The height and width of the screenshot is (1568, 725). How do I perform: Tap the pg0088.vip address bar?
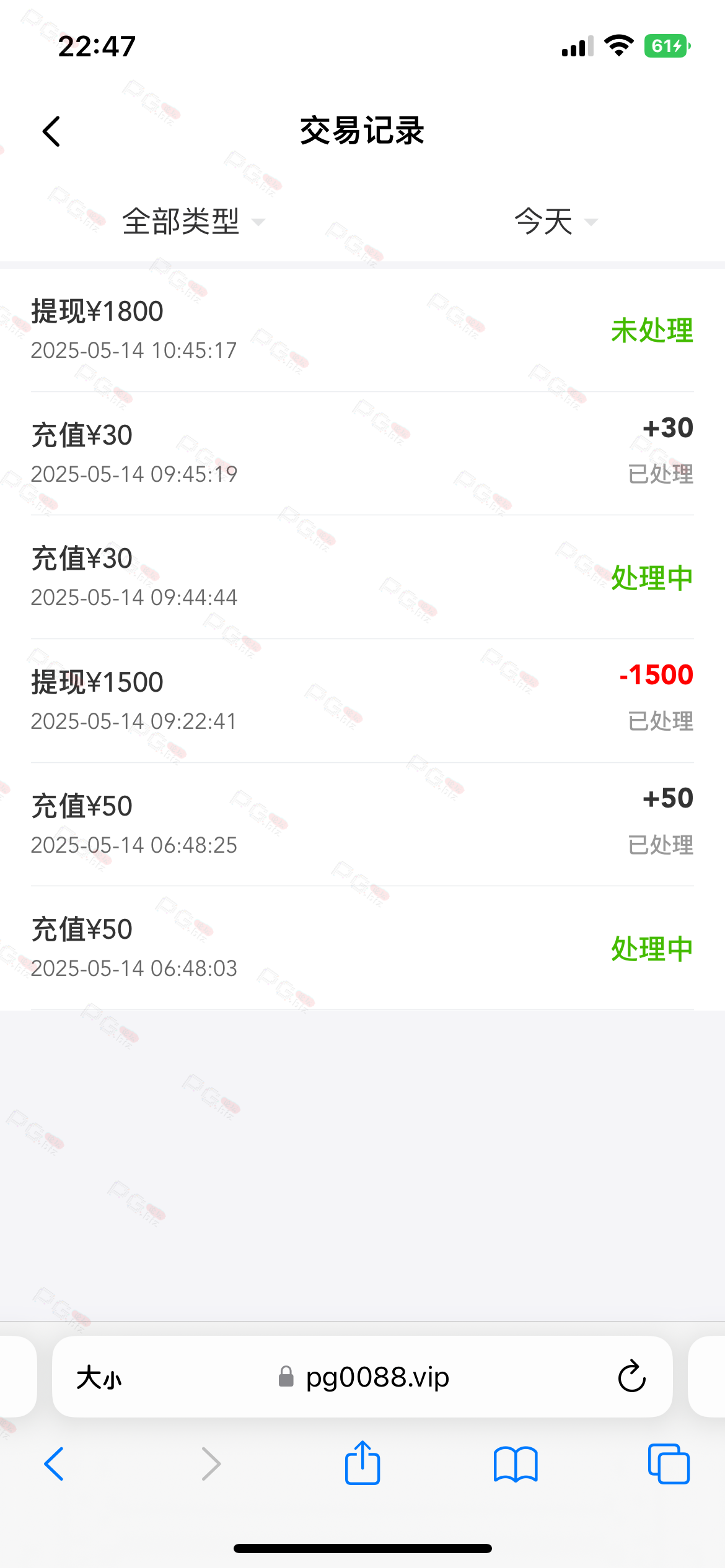point(363,1377)
